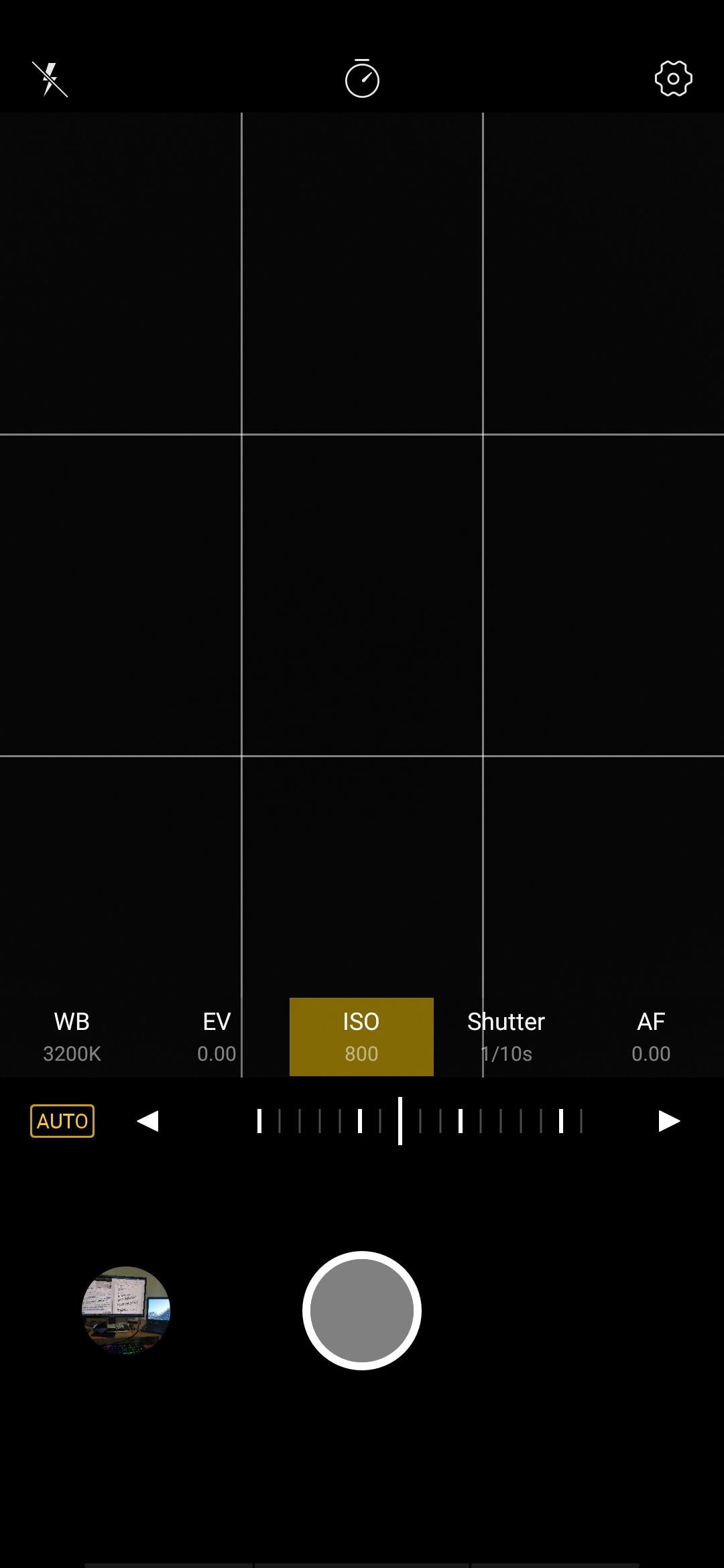The image size is (724, 1568).
Task: Select the AF focus control
Action: pos(651,1037)
